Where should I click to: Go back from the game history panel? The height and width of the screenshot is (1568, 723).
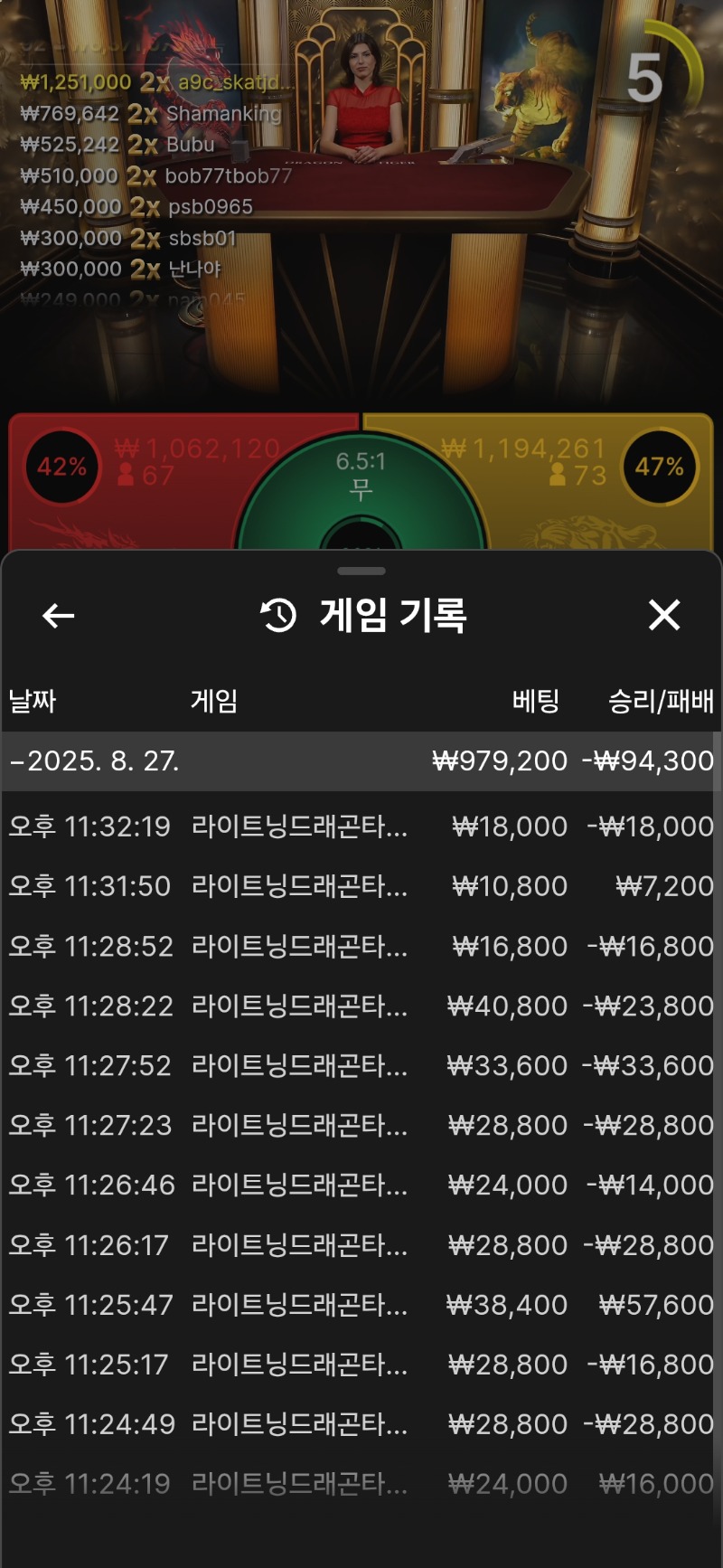(59, 616)
